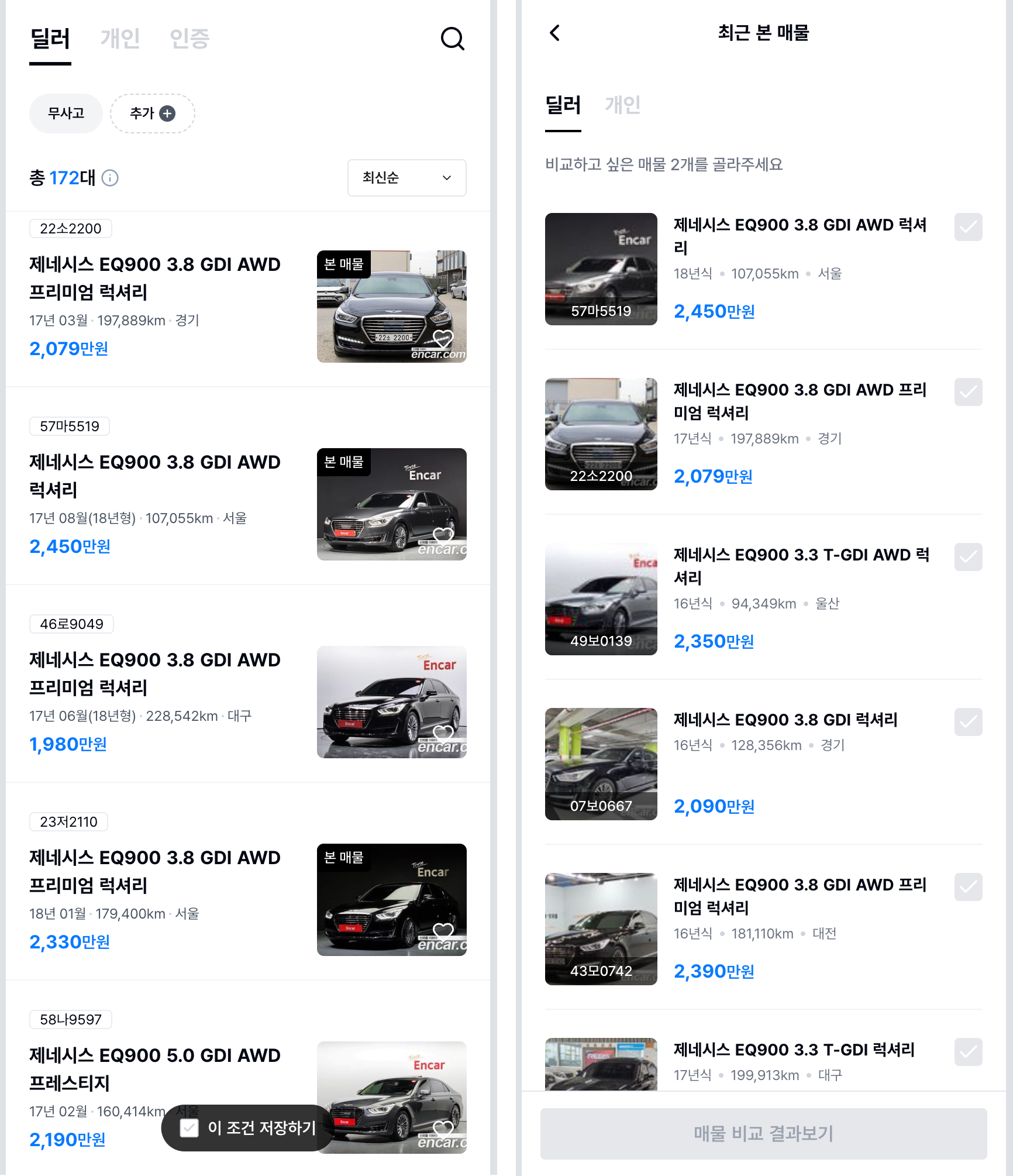Viewport: 1013px width, 1176px height.
Task: Switch to the 인증 tab
Action: point(189,39)
